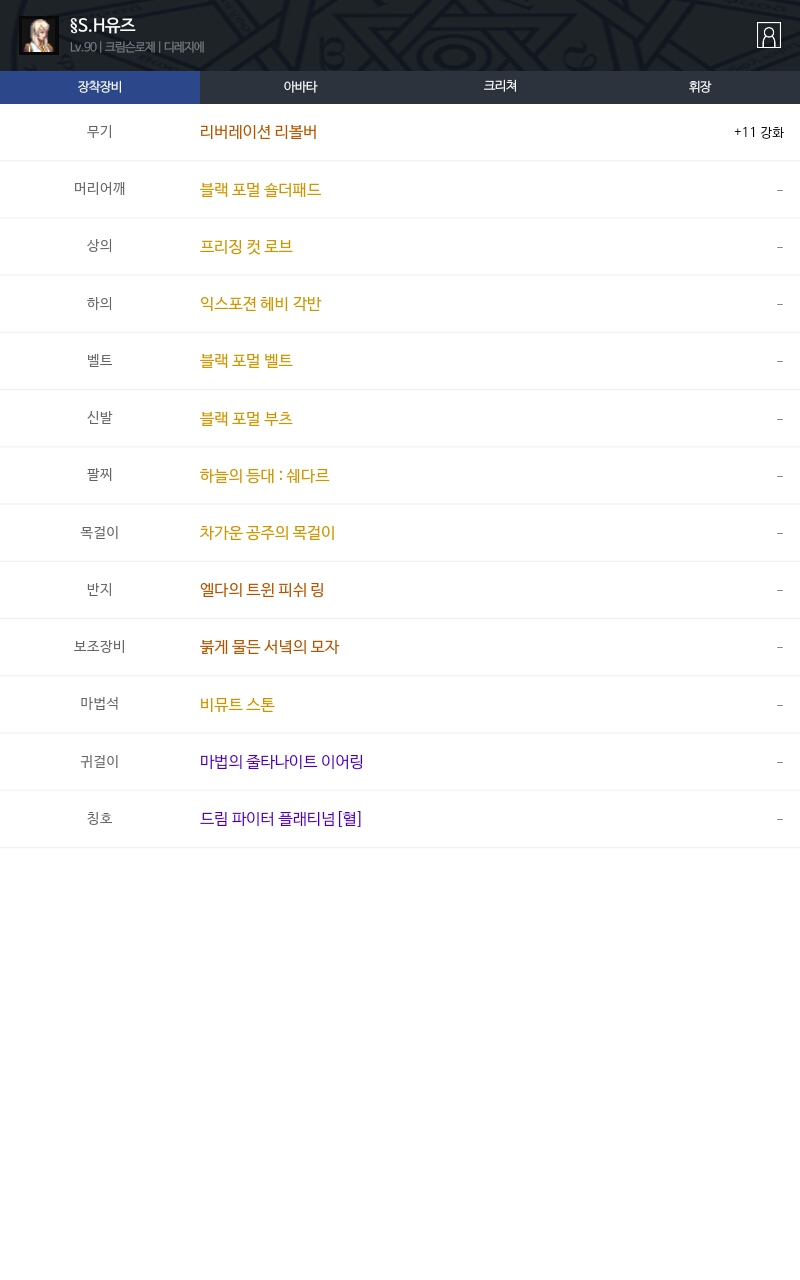
Task: Open the character profile icon
Action: coord(768,35)
